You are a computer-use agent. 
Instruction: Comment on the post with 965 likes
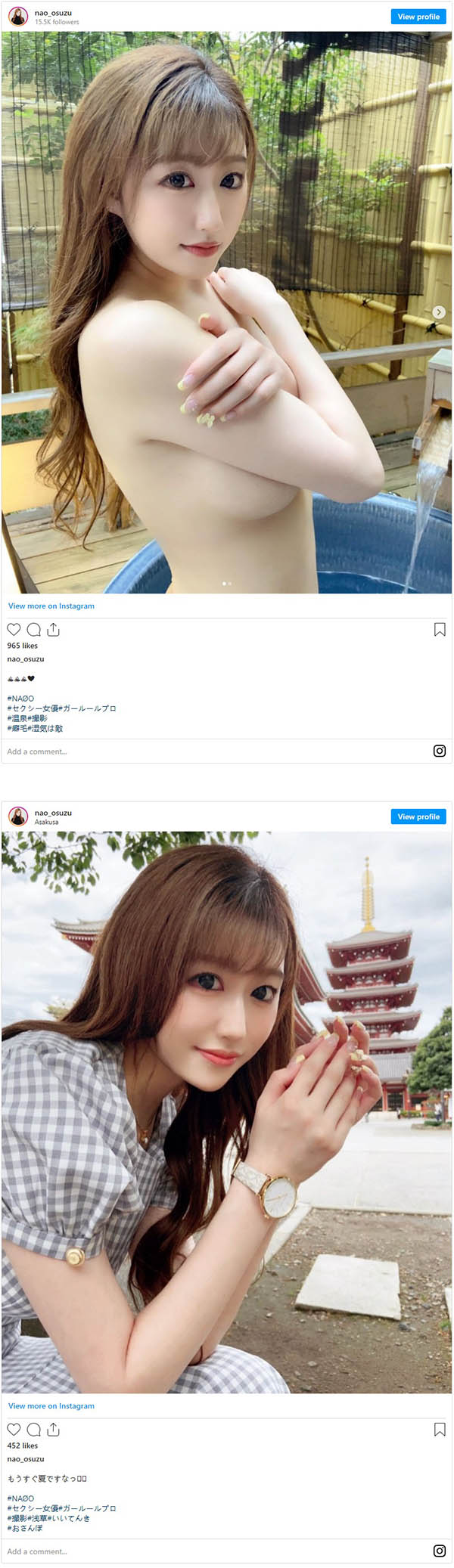(33, 629)
